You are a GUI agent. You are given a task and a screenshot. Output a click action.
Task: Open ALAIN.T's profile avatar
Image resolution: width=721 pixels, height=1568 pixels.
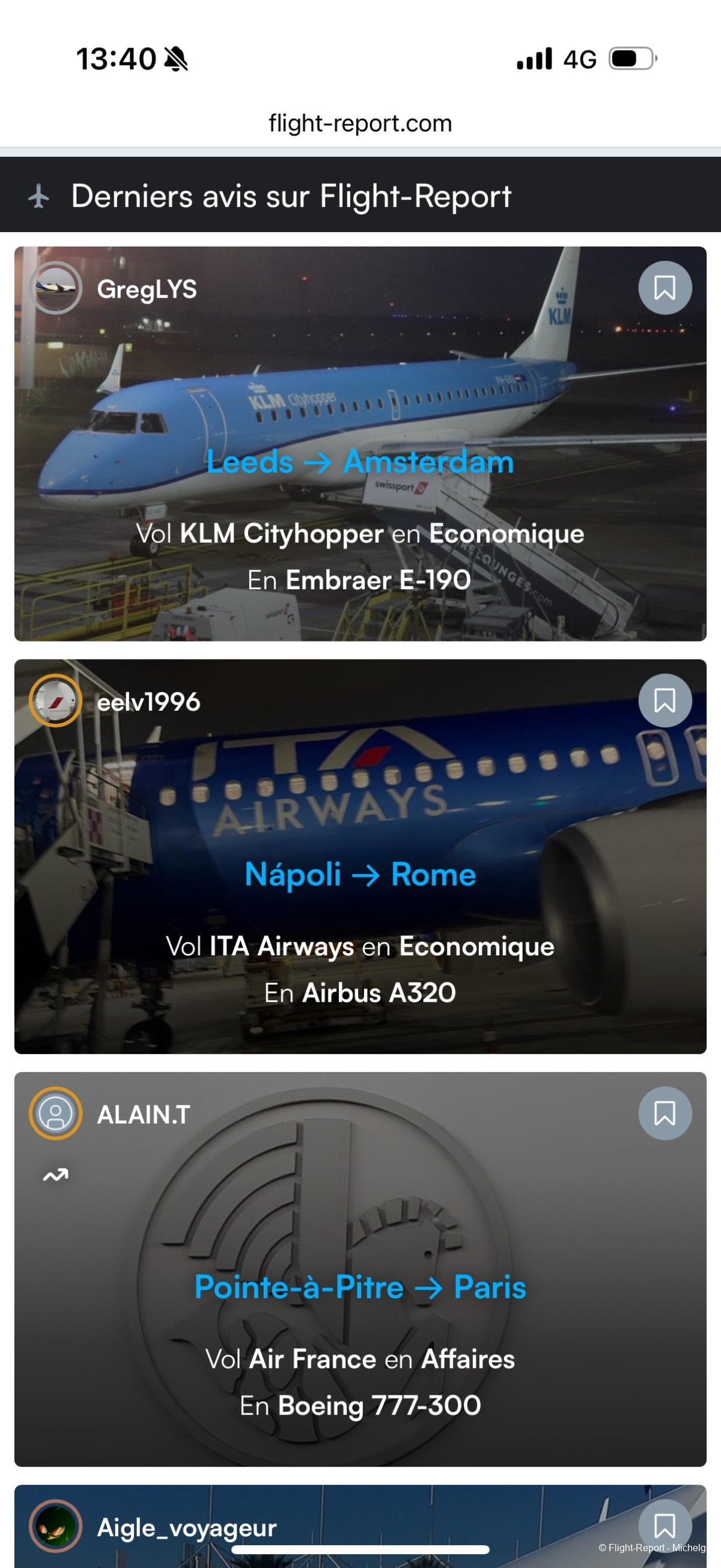pos(56,1113)
